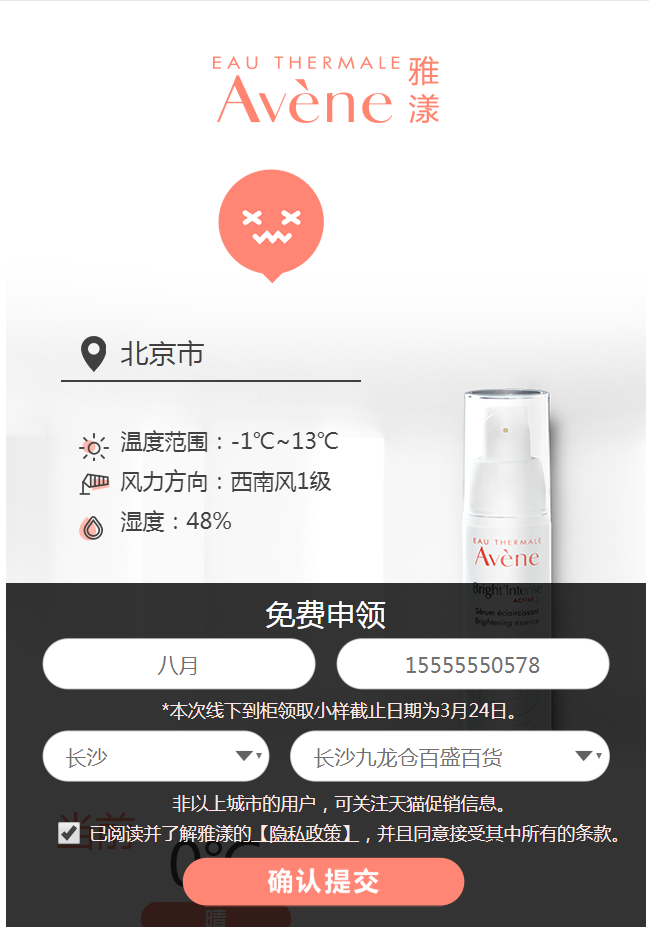Image resolution: width=649 pixels, height=927 pixels.
Task: Tap the name field showing 八月
Action: coord(179,664)
